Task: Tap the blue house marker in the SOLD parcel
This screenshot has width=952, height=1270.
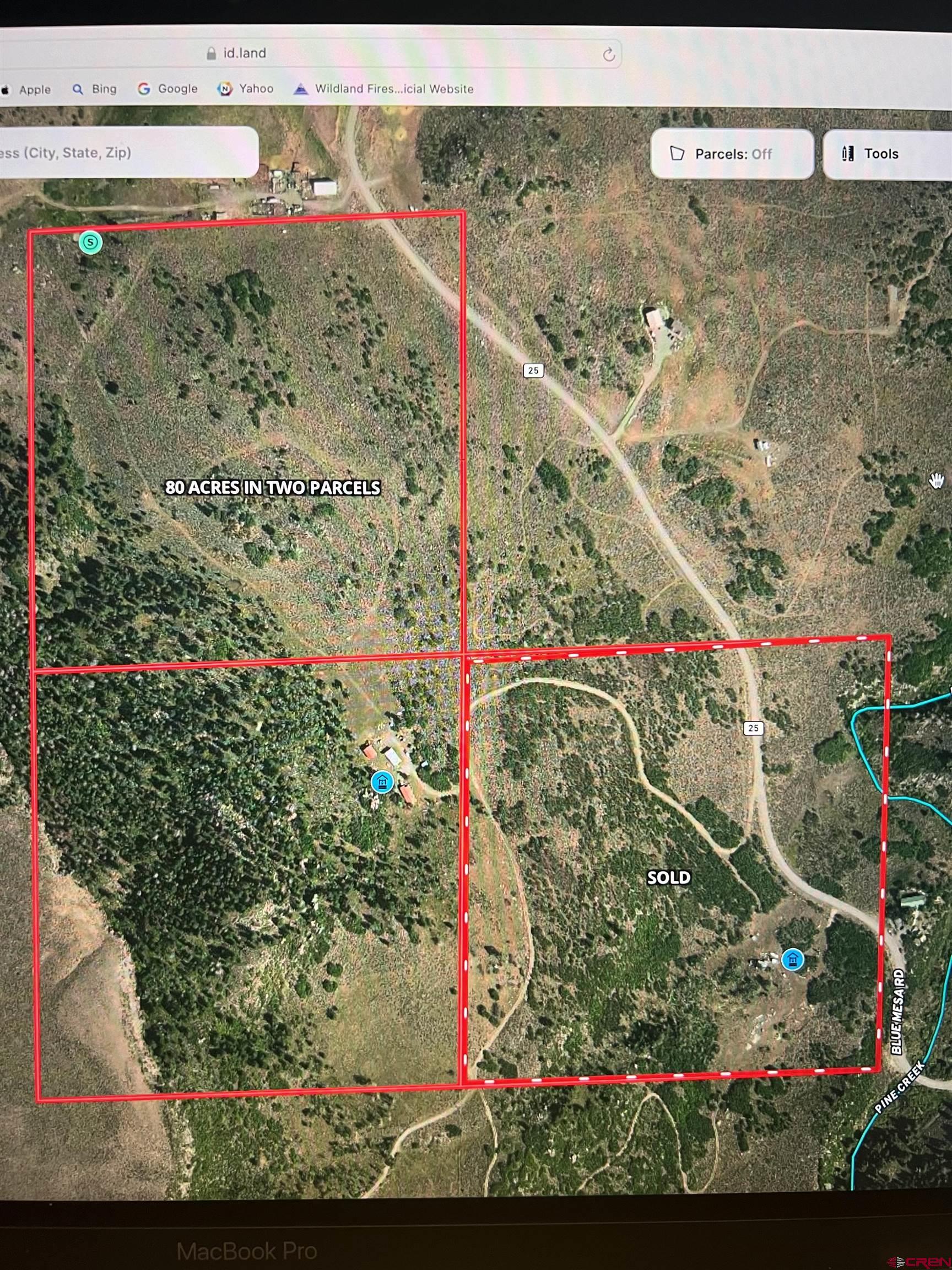Action: pos(792,959)
